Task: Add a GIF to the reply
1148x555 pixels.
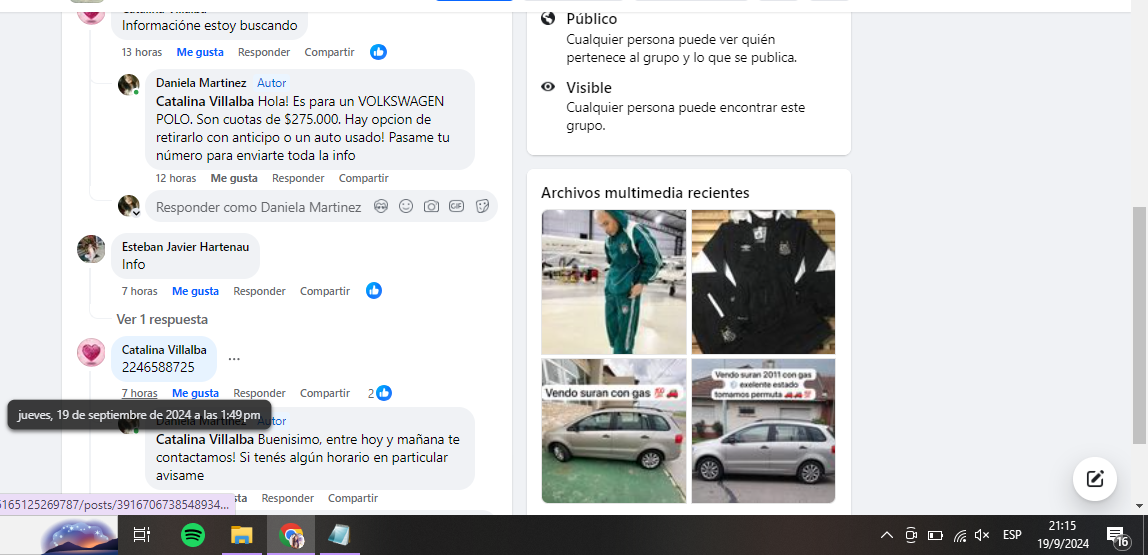Action: (456, 206)
